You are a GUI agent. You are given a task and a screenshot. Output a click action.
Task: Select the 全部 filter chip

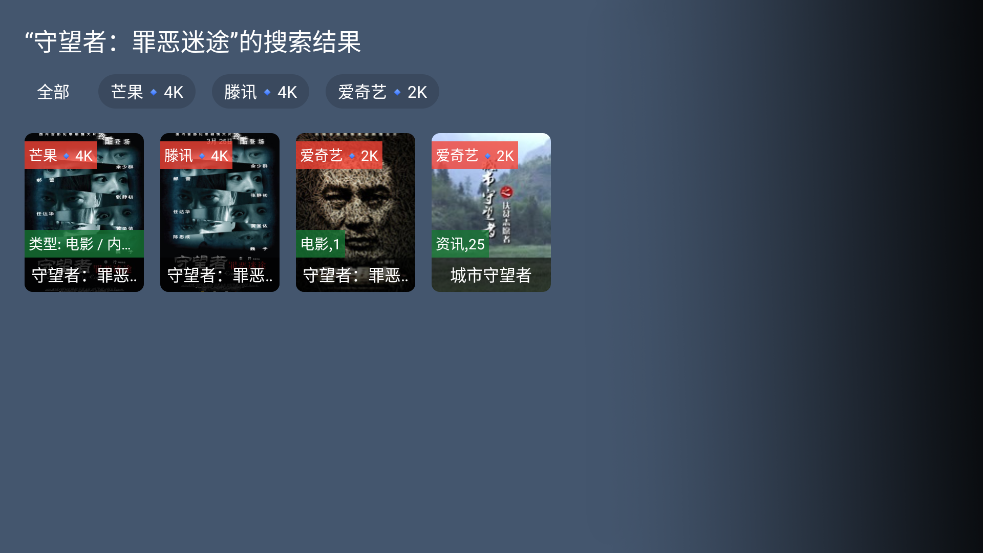coord(53,92)
